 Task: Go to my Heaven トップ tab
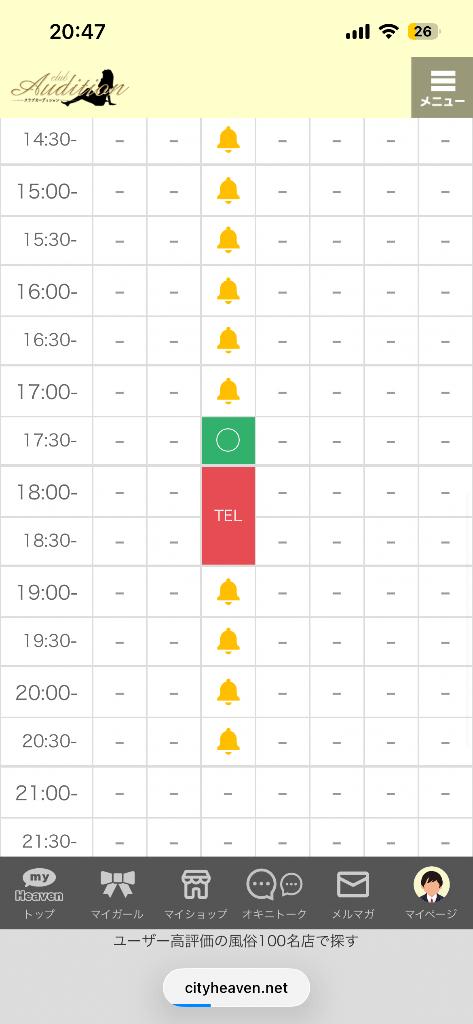(x=39, y=893)
